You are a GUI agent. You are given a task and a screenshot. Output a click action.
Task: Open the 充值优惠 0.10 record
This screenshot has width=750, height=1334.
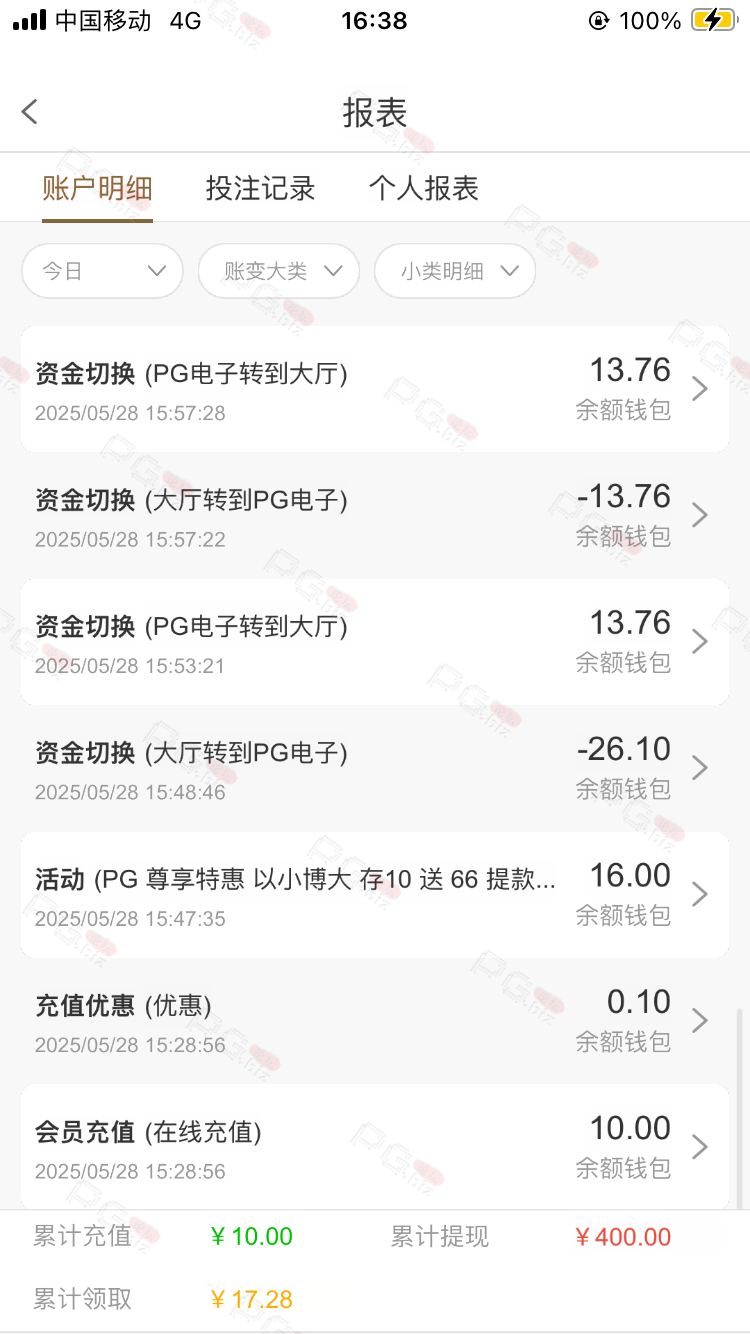click(375, 1021)
